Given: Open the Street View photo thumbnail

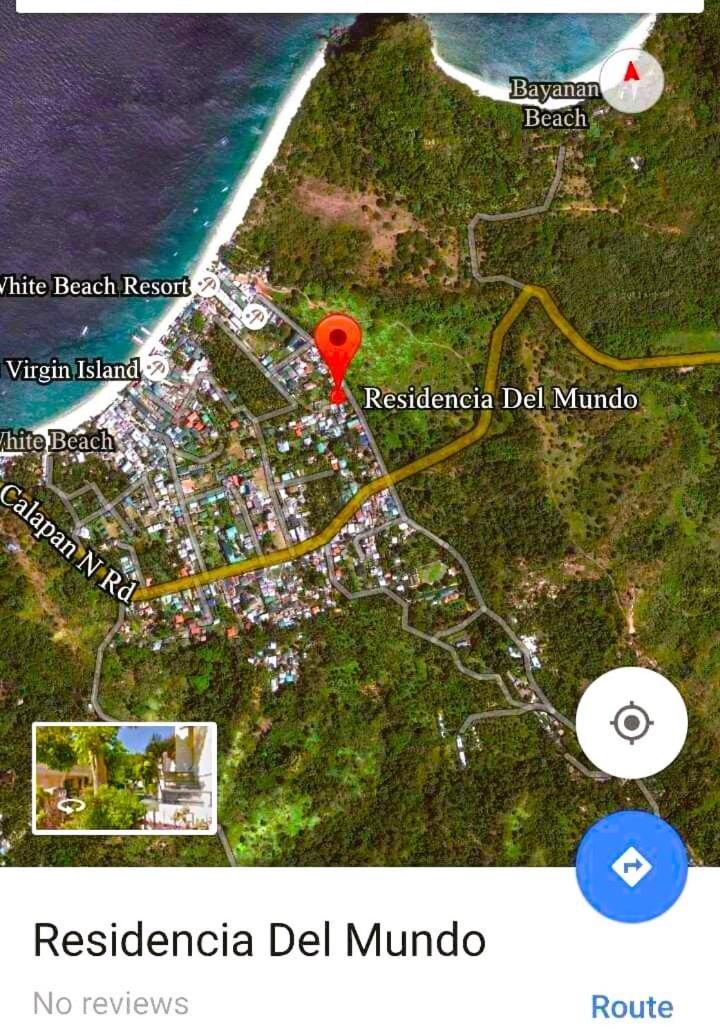Looking at the screenshot, I should click(125, 777).
